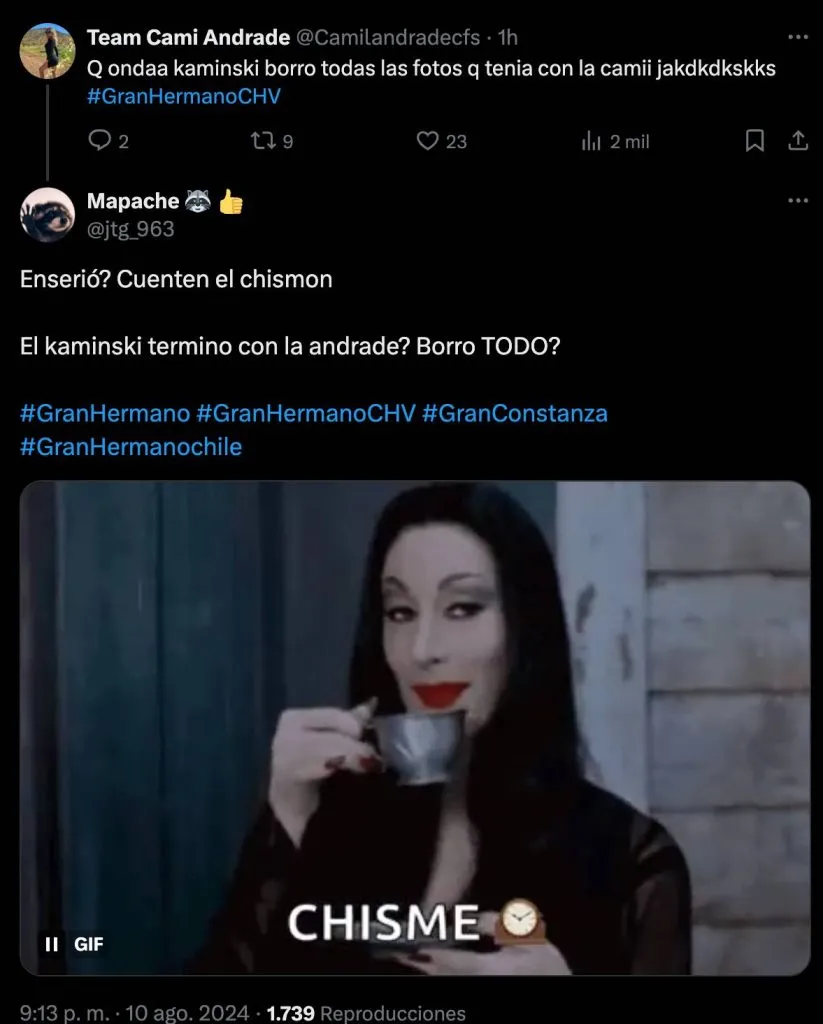This screenshot has height=1024, width=823.
Task: Open the #GranHermano hashtag
Action: 105,413
